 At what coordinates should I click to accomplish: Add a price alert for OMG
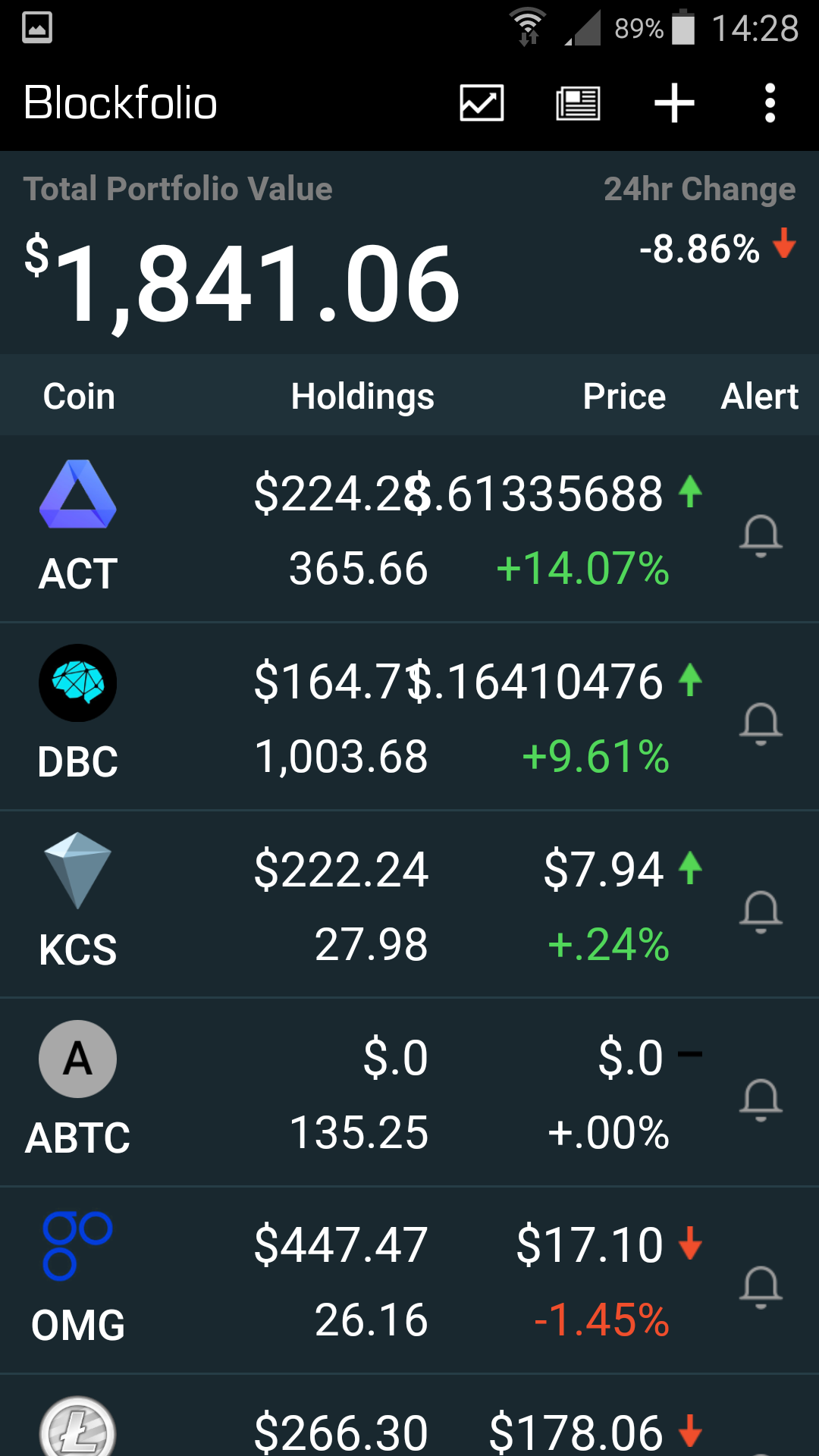[761, 1286]
